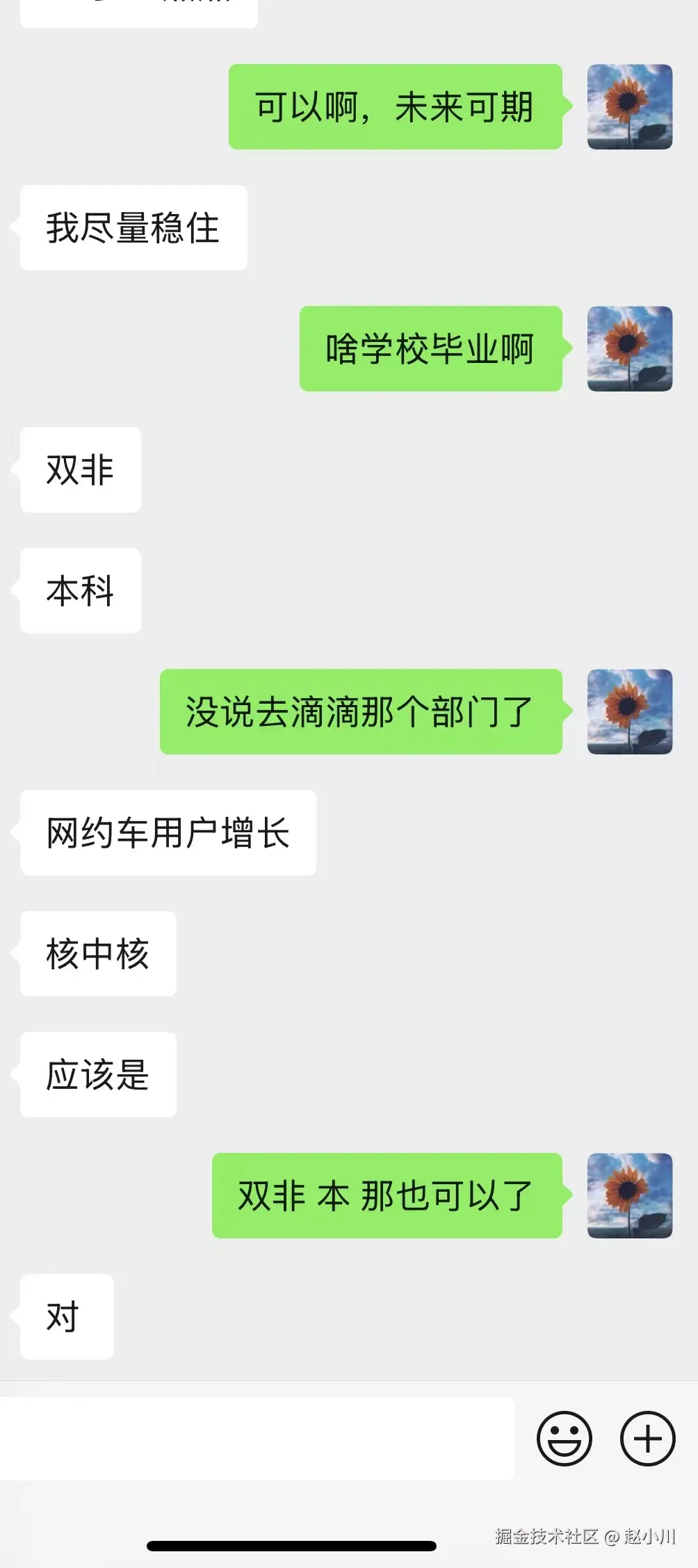Select the message bubble '本科'
698x1568 pixels.
(x=79, y=590)
